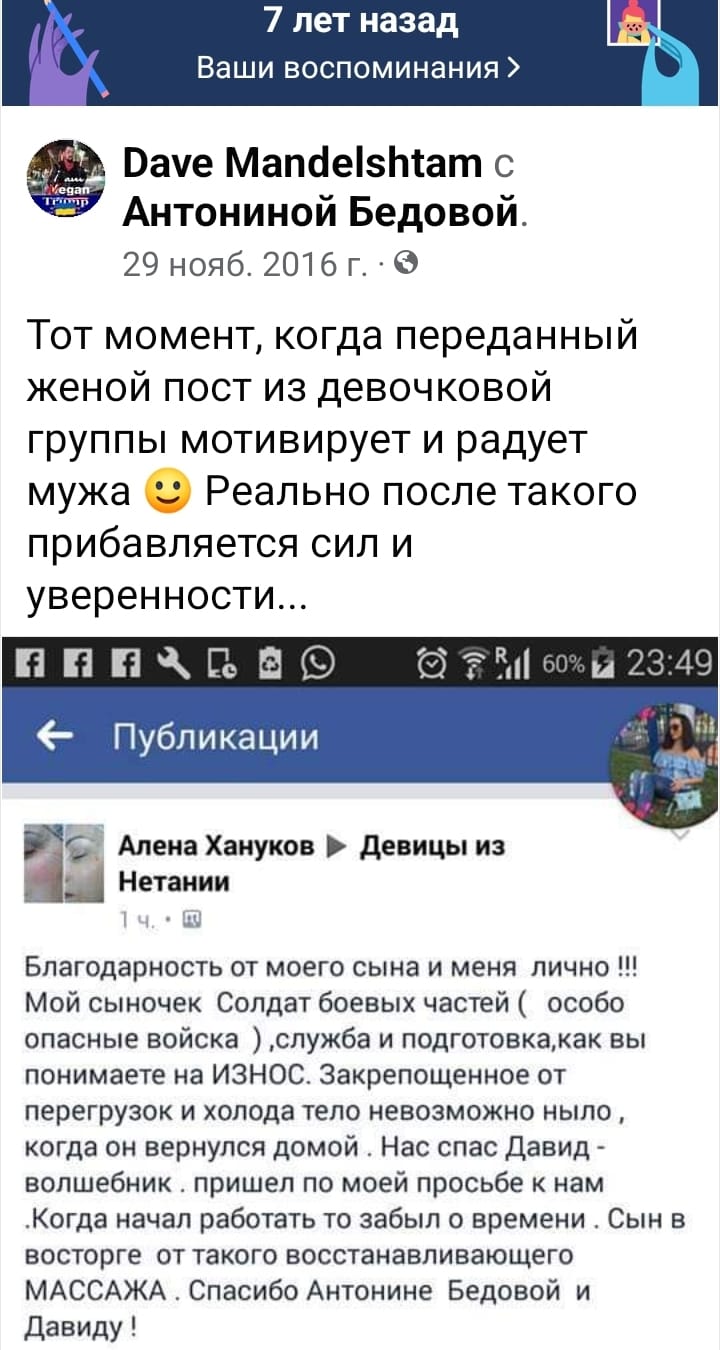The image size is (720, 1350).
Task: Open Dave Mandelshtam's profile picture
Action: click(x=65, y=179)
